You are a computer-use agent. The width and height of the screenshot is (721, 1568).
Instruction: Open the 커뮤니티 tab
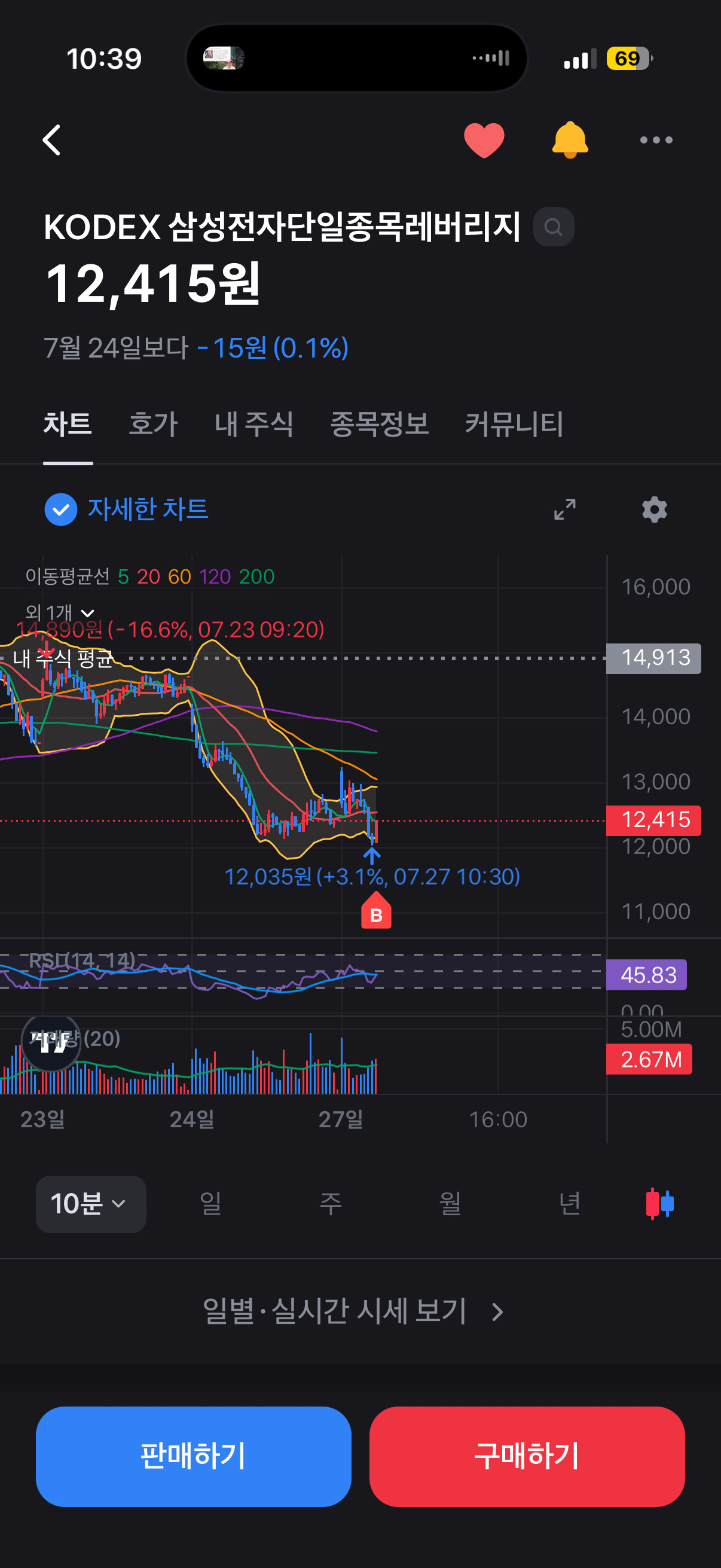514,423
